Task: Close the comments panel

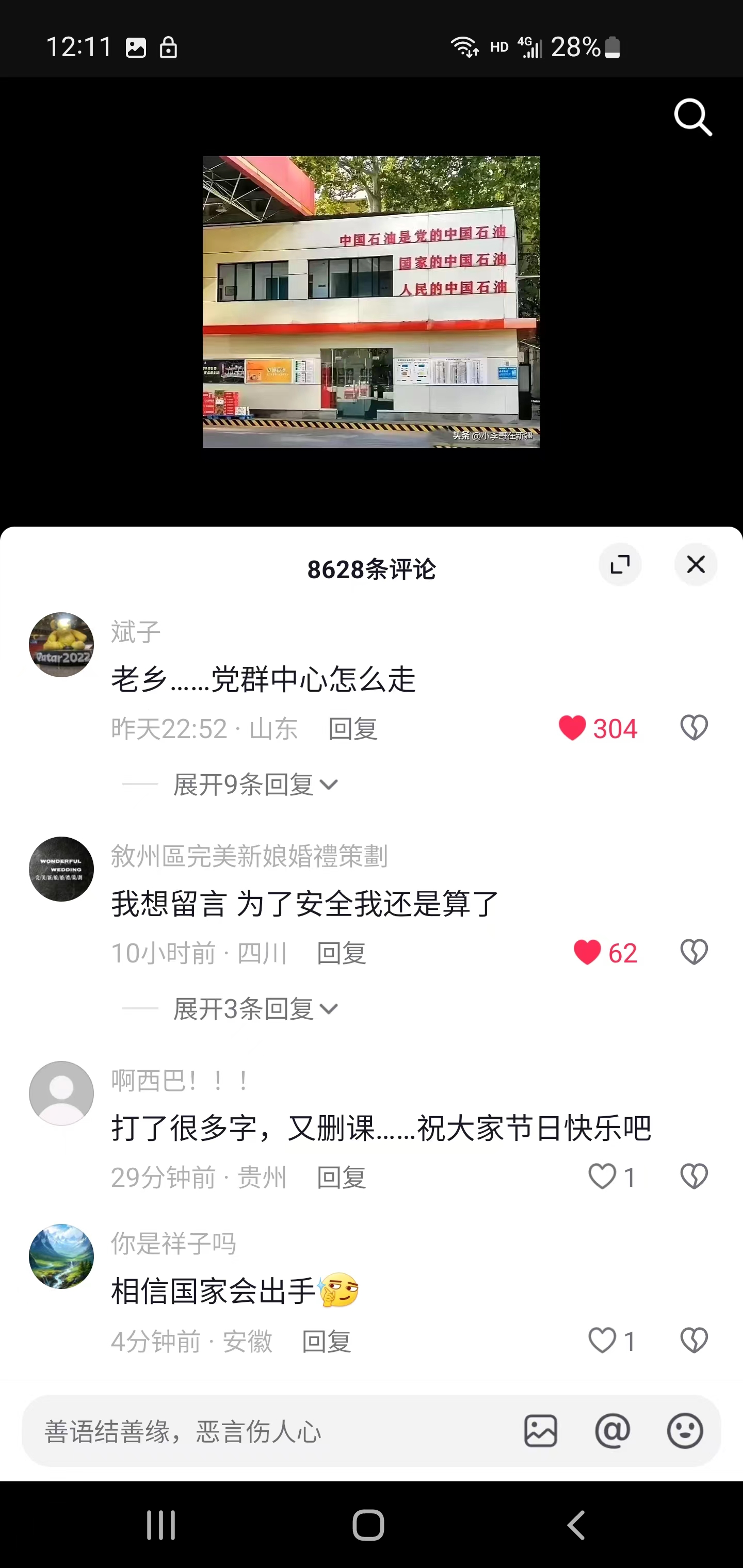Action: point(696,564)
